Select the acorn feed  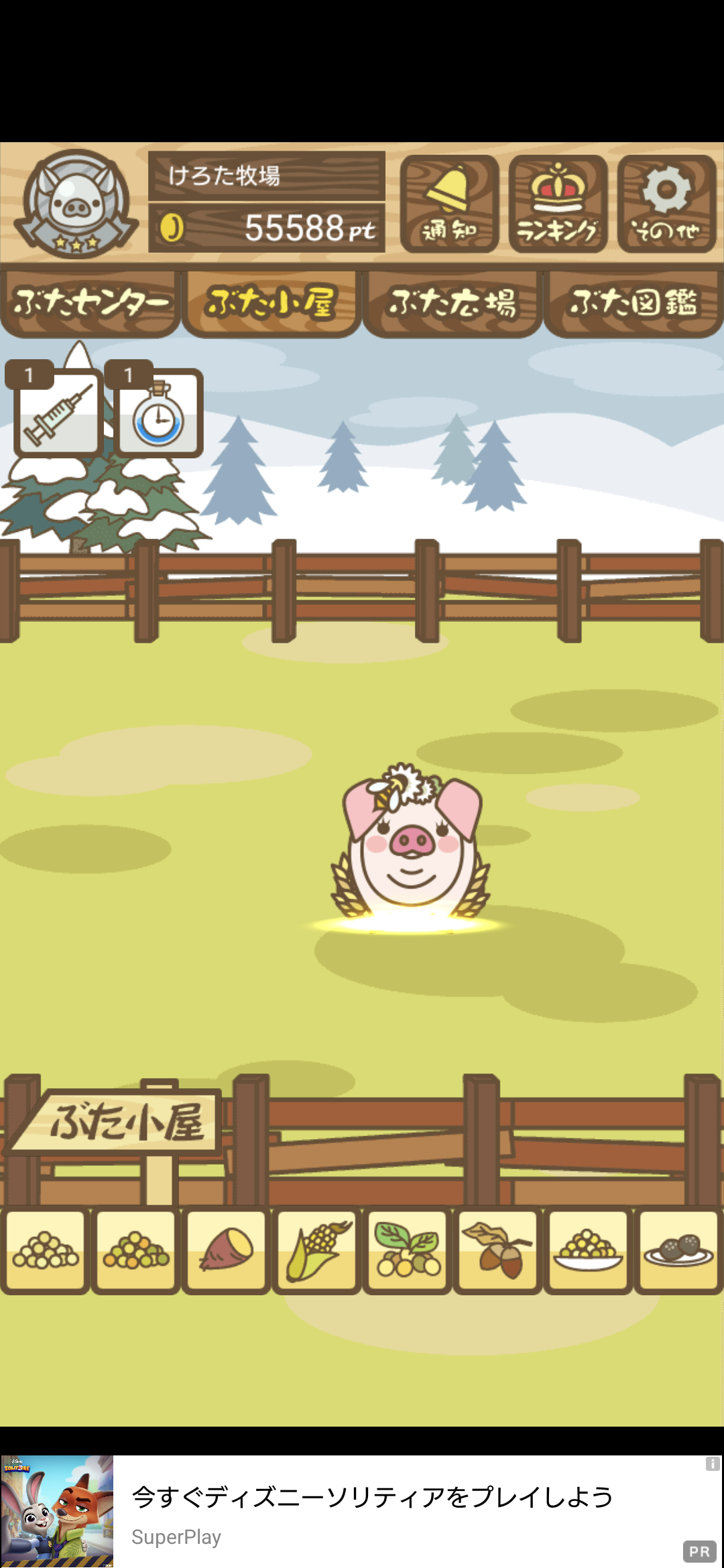[x=498, y=1250]
